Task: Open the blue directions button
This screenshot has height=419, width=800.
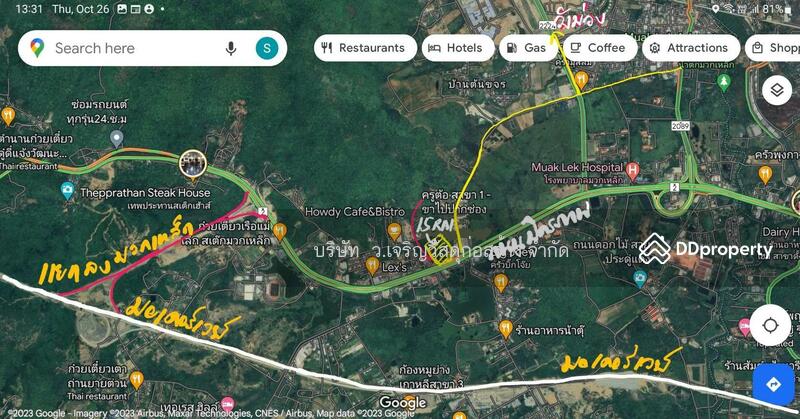Action: point(773,384)
